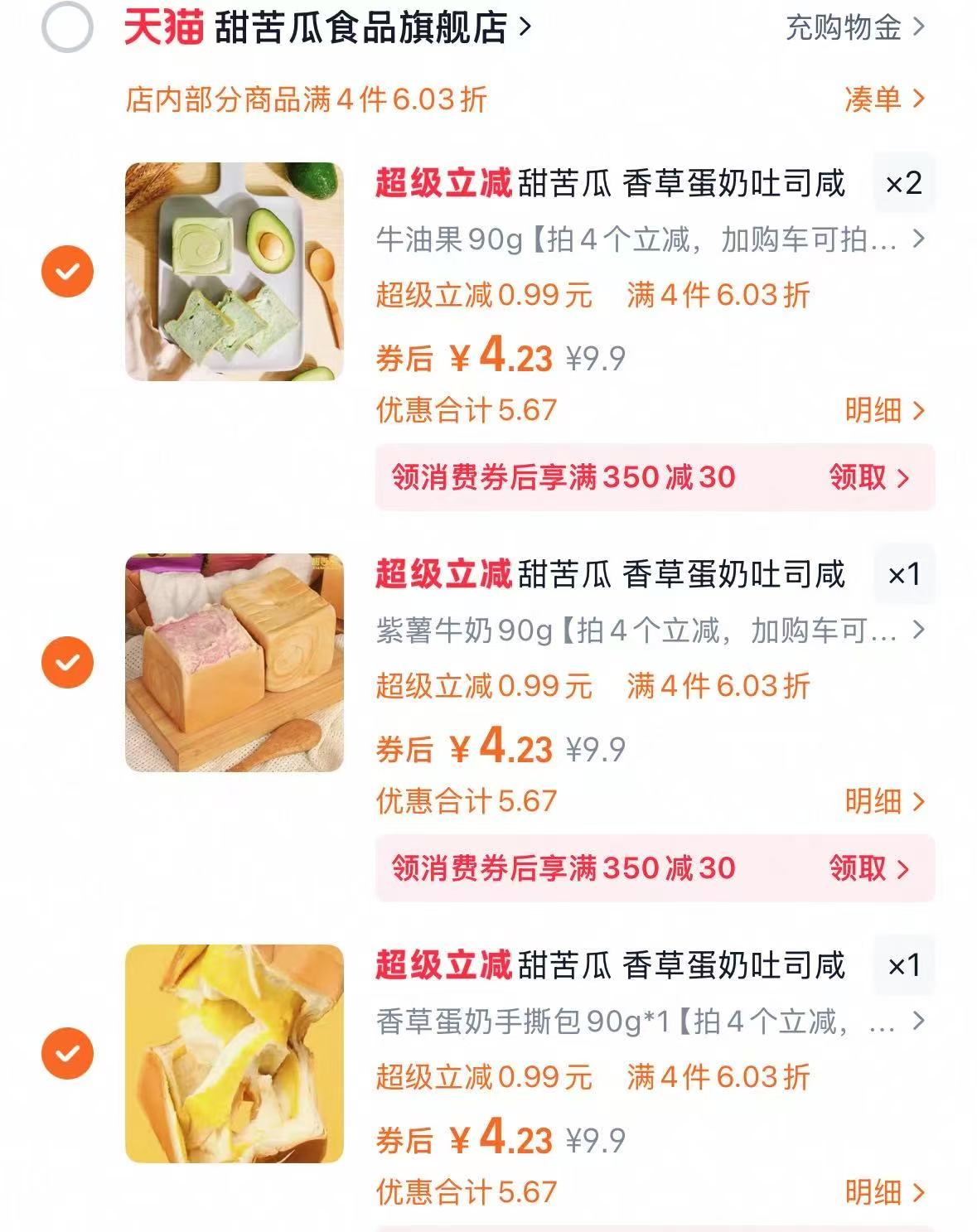Click the 超级立减 badge on third item
The width and height of the screenshot is (977, 1232).
(442, 965)
